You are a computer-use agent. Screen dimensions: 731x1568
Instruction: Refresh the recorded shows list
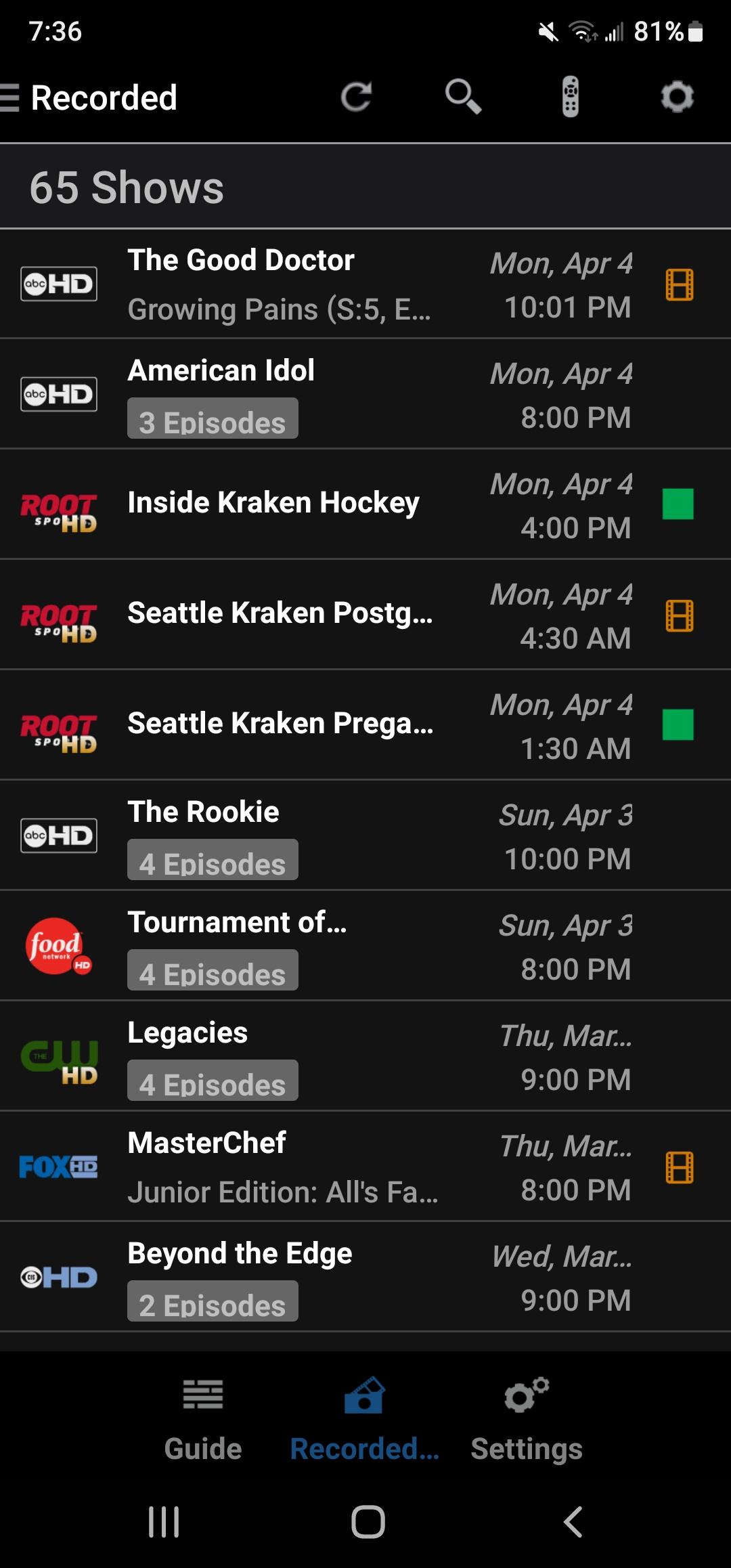[x=356, y=97]
